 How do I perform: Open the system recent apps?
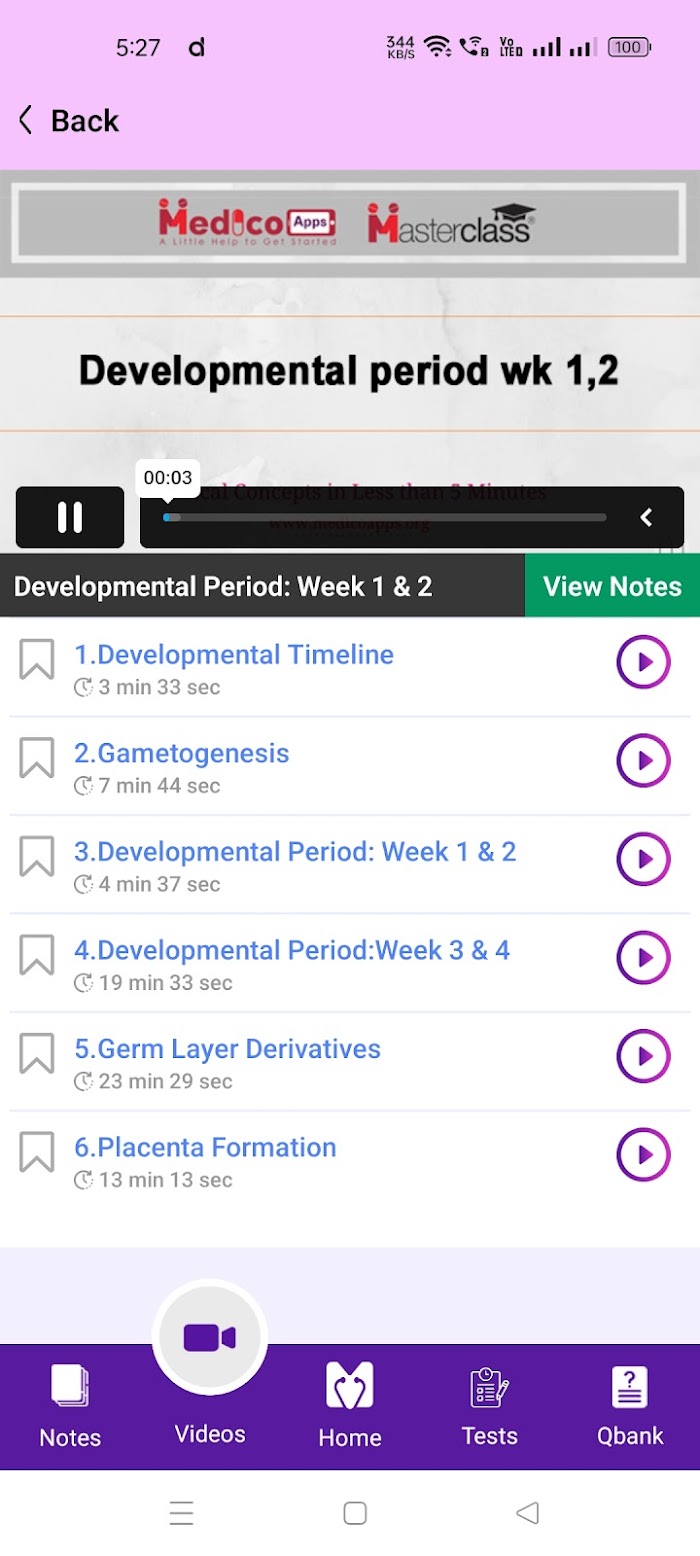click(x=181, y=1513)
